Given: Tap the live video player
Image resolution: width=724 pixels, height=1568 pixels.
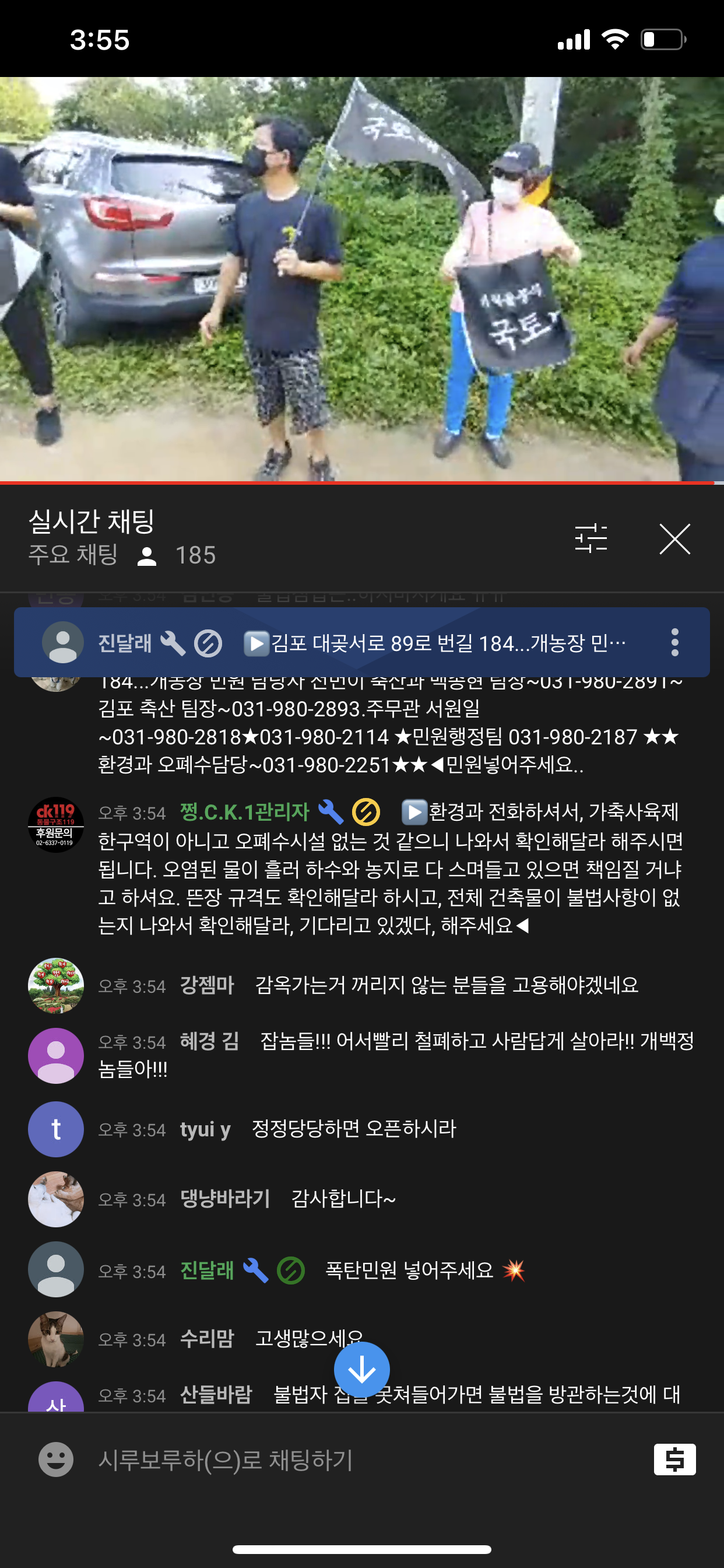Looking at the screenshot, I should click(x=362, y=279).
